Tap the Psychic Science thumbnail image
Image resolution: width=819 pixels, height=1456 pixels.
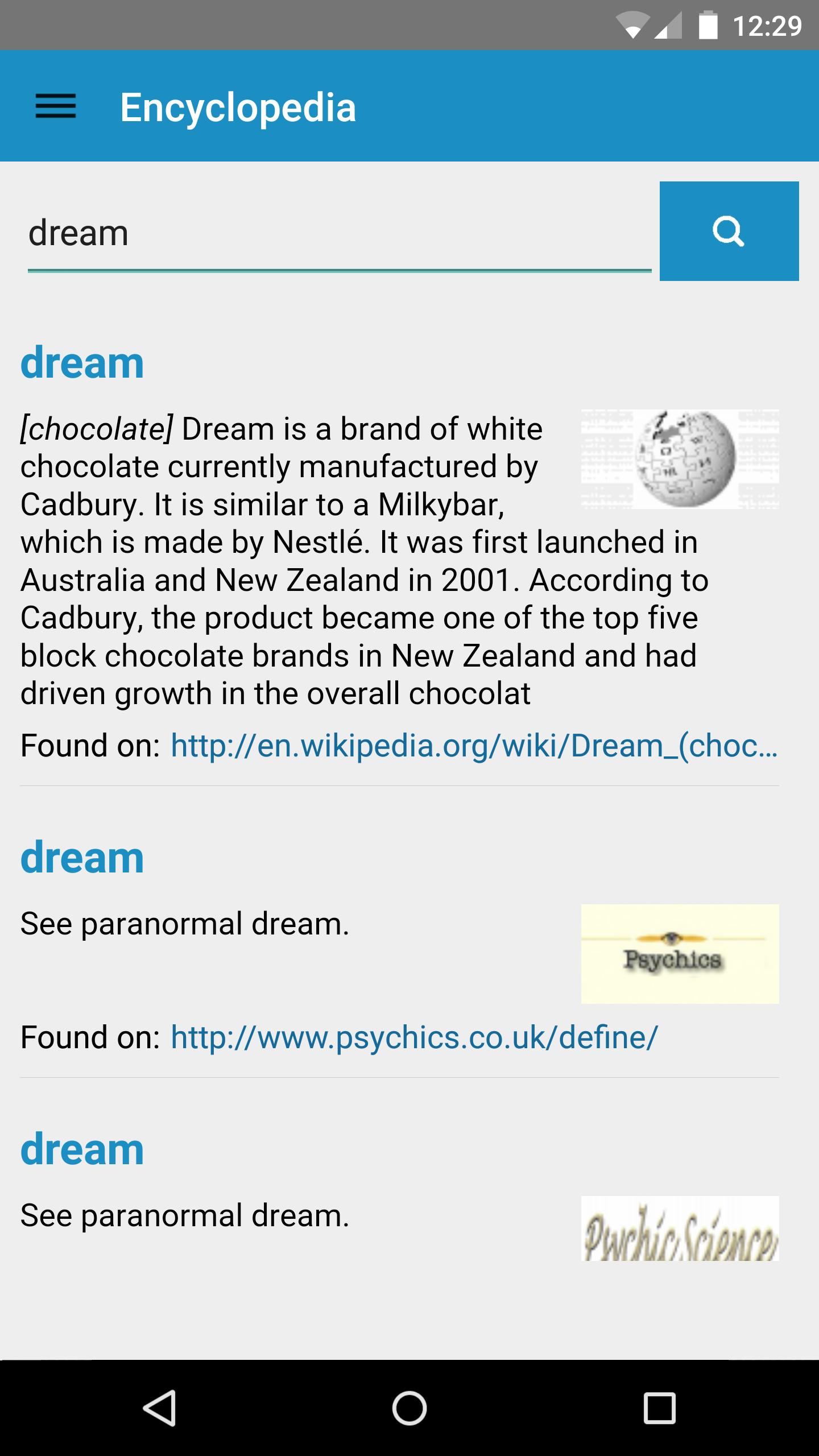[680, 1228]
